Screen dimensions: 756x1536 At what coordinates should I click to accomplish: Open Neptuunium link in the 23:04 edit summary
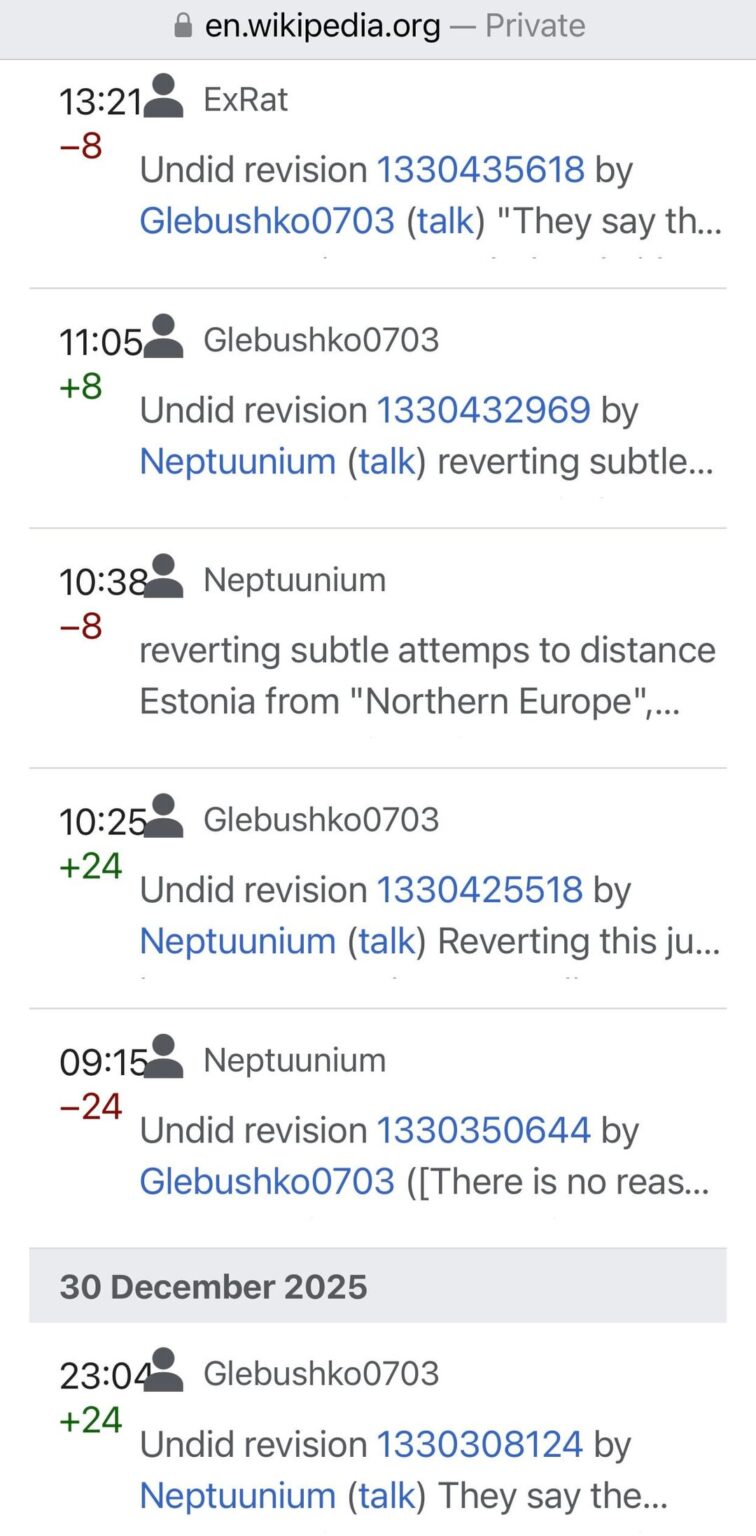237,1495
